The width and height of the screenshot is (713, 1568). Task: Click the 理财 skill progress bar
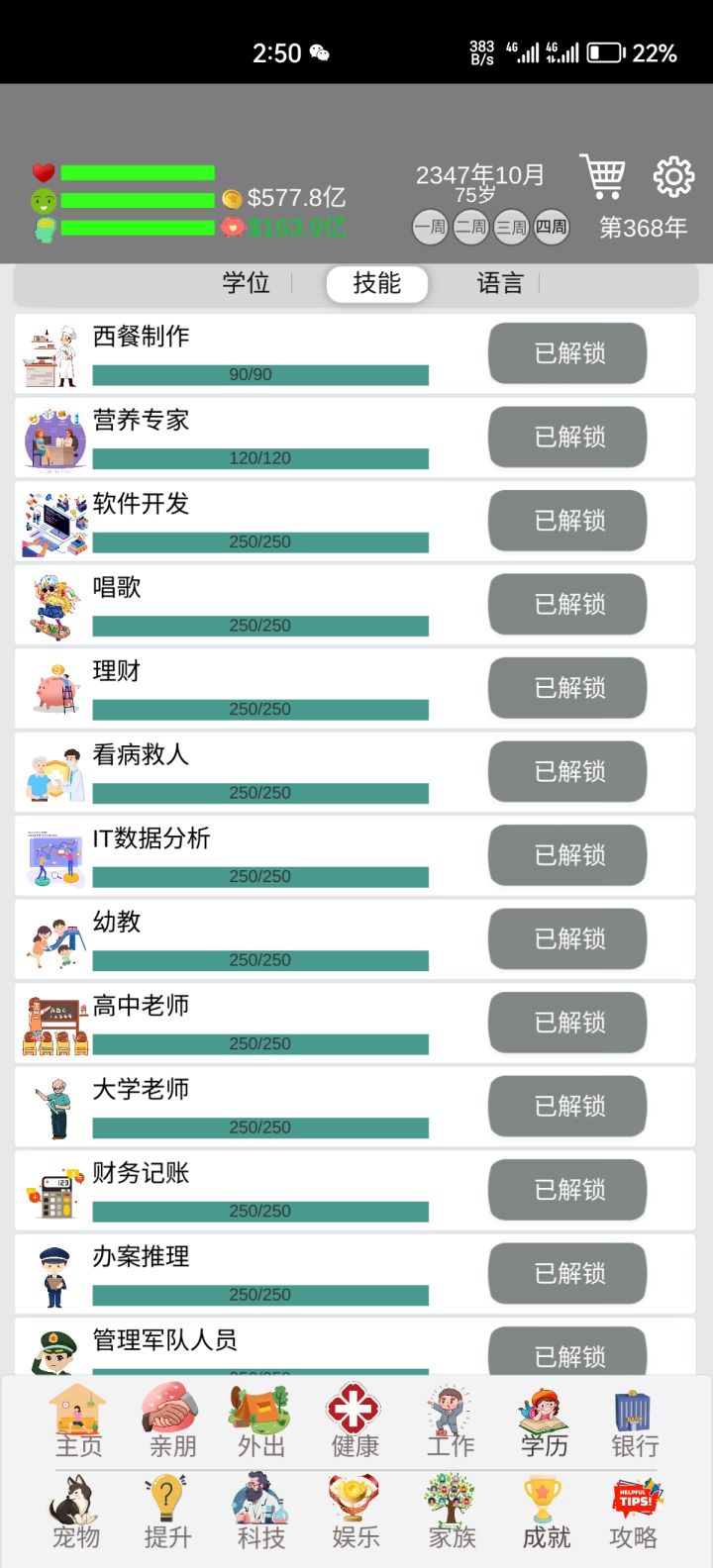tap(259, 709)
